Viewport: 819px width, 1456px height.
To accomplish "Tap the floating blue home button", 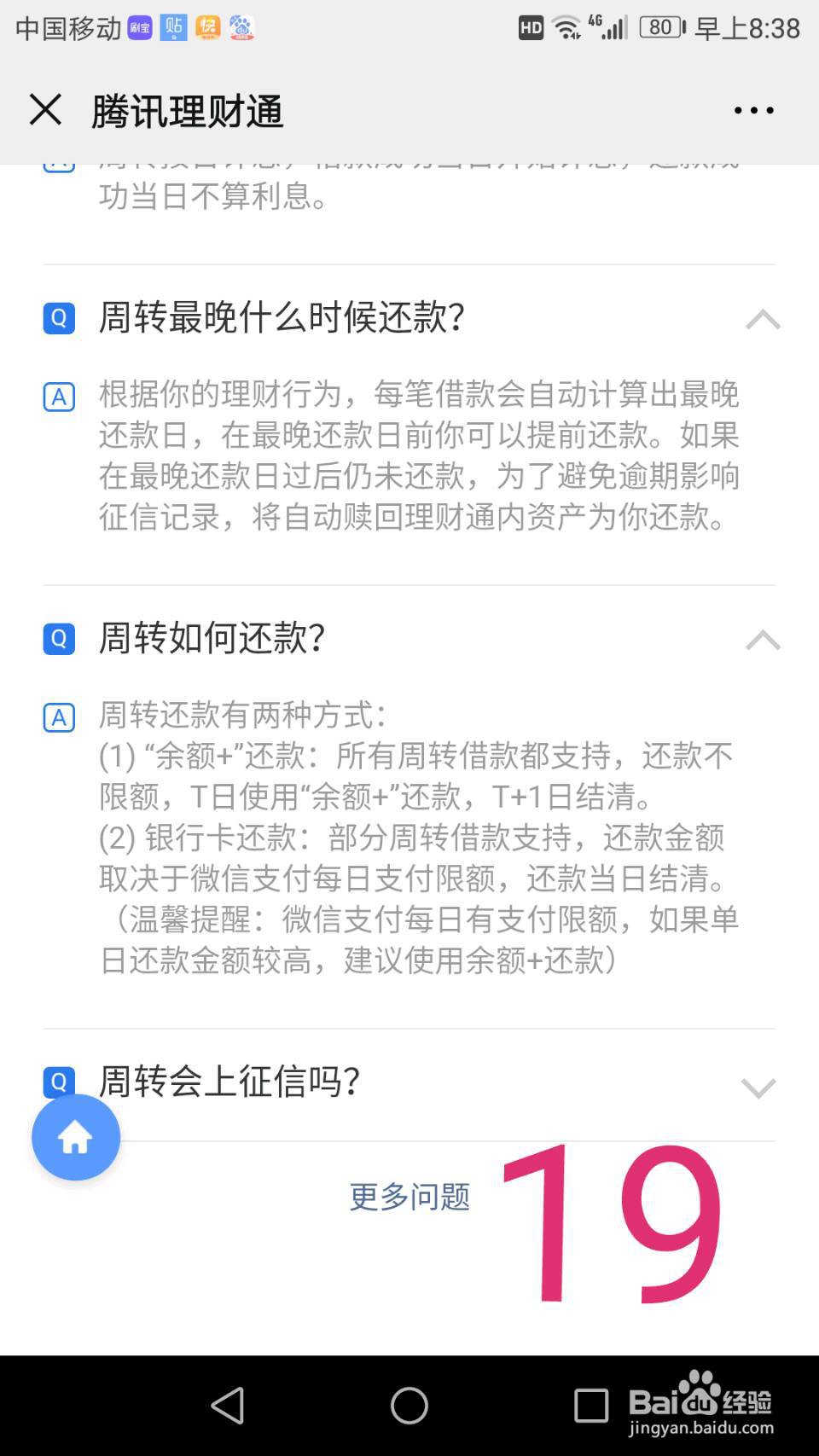I will 76,1137.
